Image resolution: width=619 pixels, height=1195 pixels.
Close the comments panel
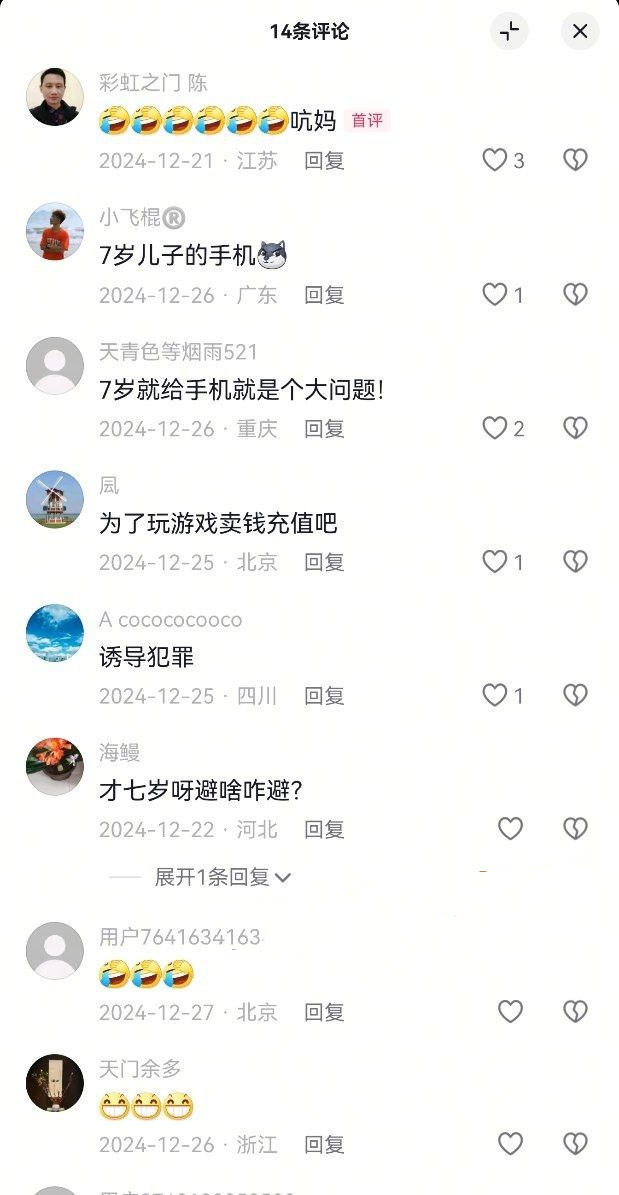(x=580, y=32)
